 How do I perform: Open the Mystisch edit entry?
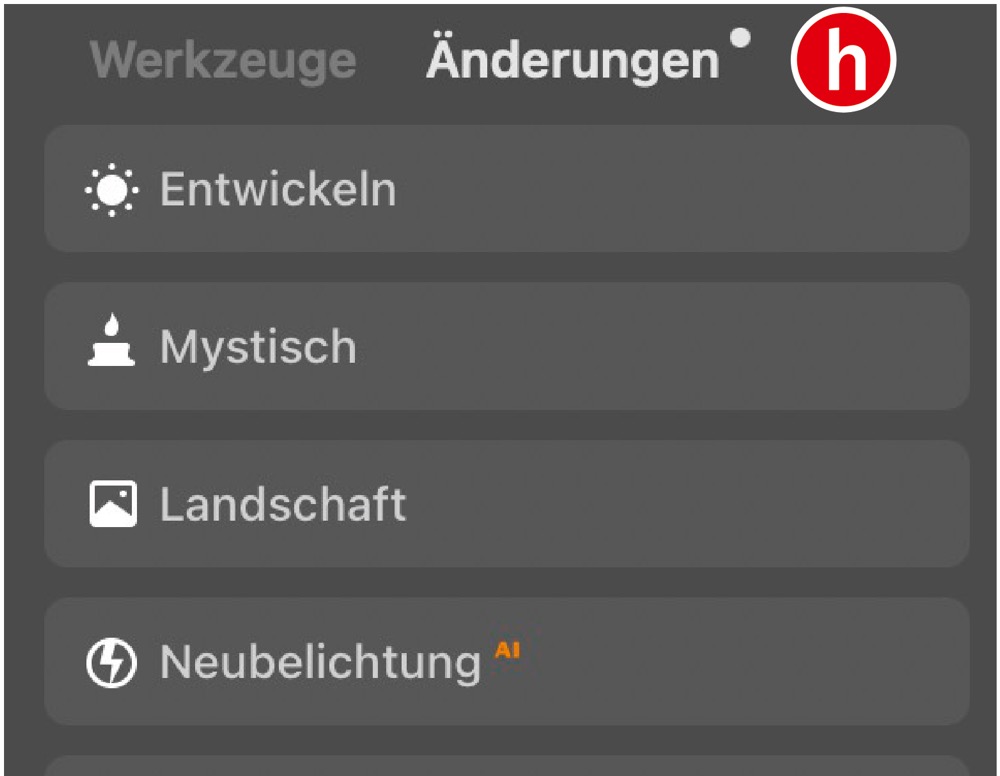pos(506,347)
